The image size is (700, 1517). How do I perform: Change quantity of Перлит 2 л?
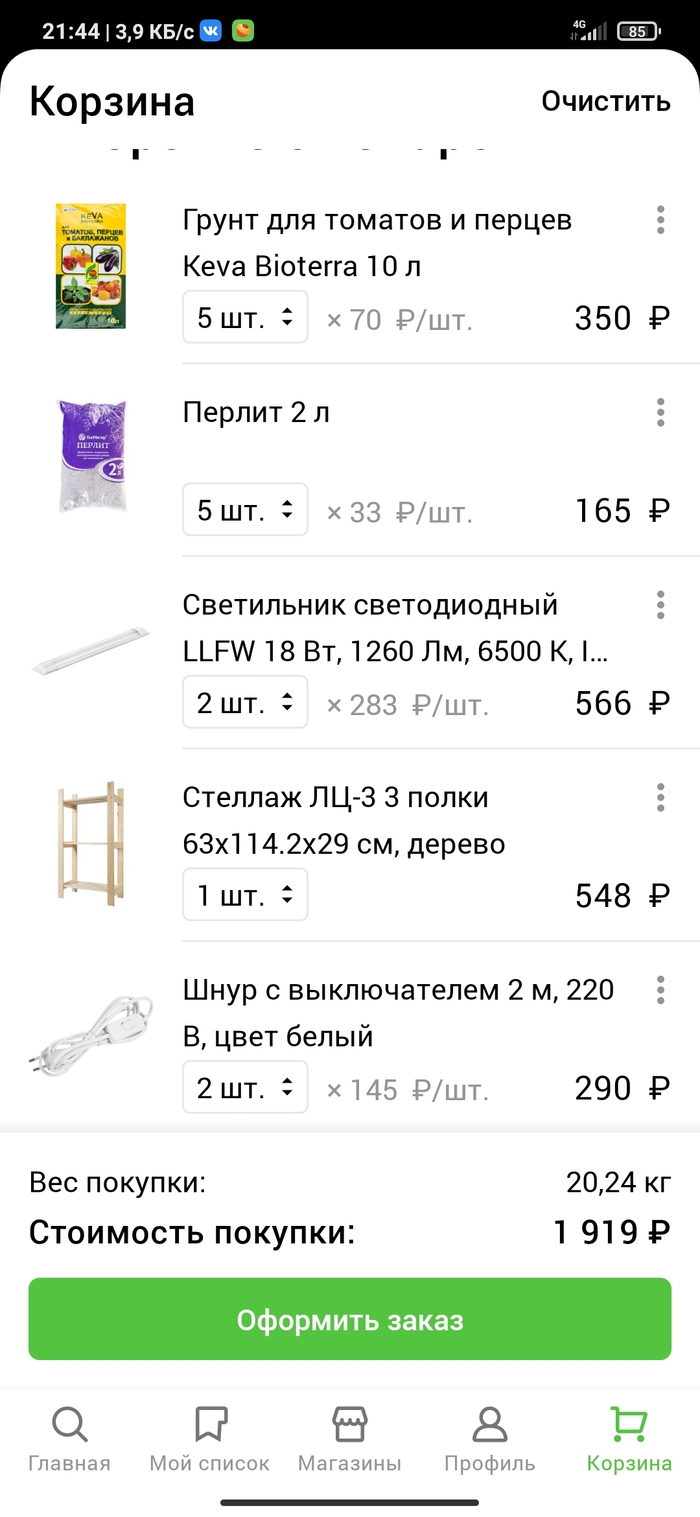point(245,511)
